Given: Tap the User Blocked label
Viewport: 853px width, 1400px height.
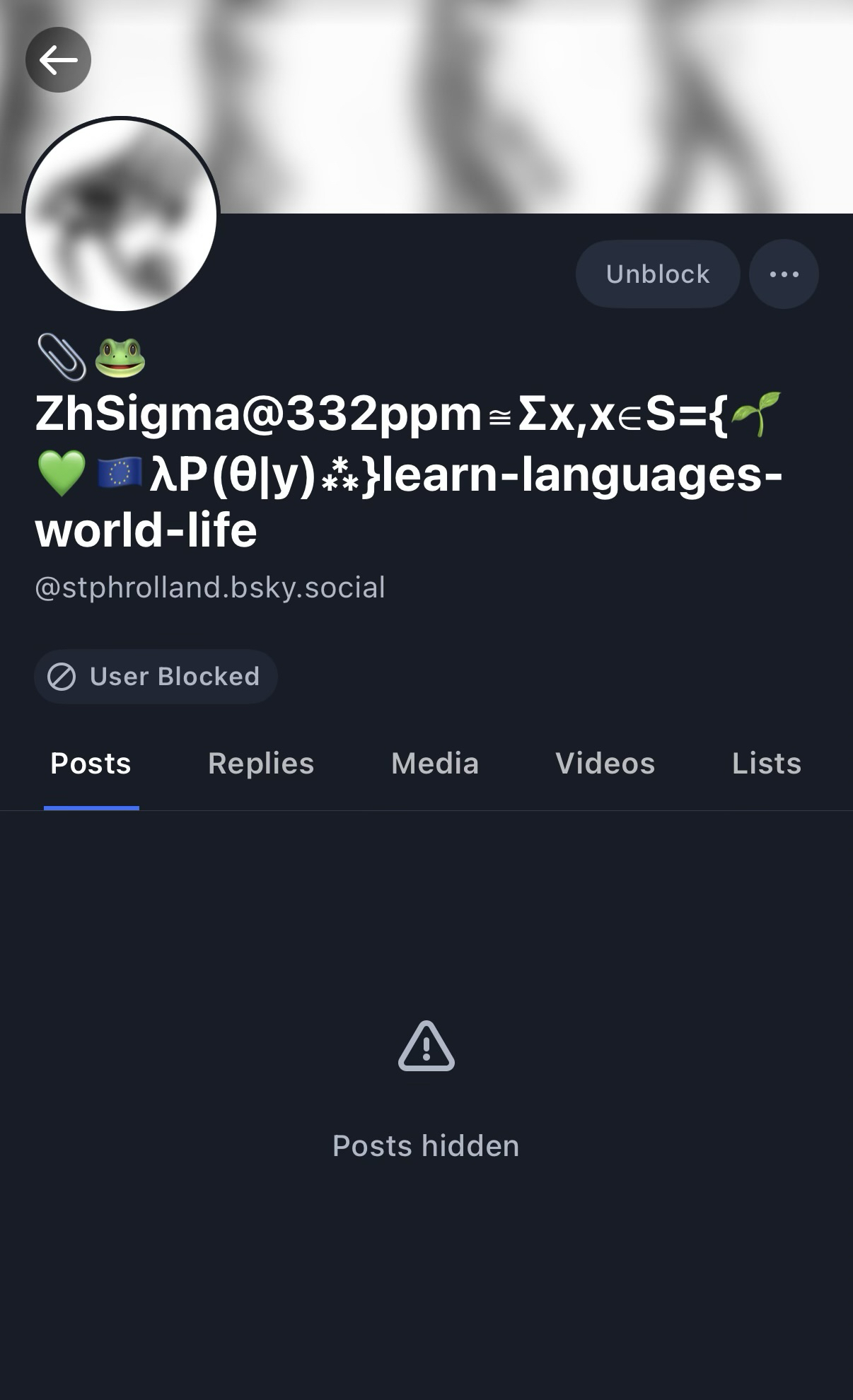Looking at the screenshot, I should pos(156,677).
